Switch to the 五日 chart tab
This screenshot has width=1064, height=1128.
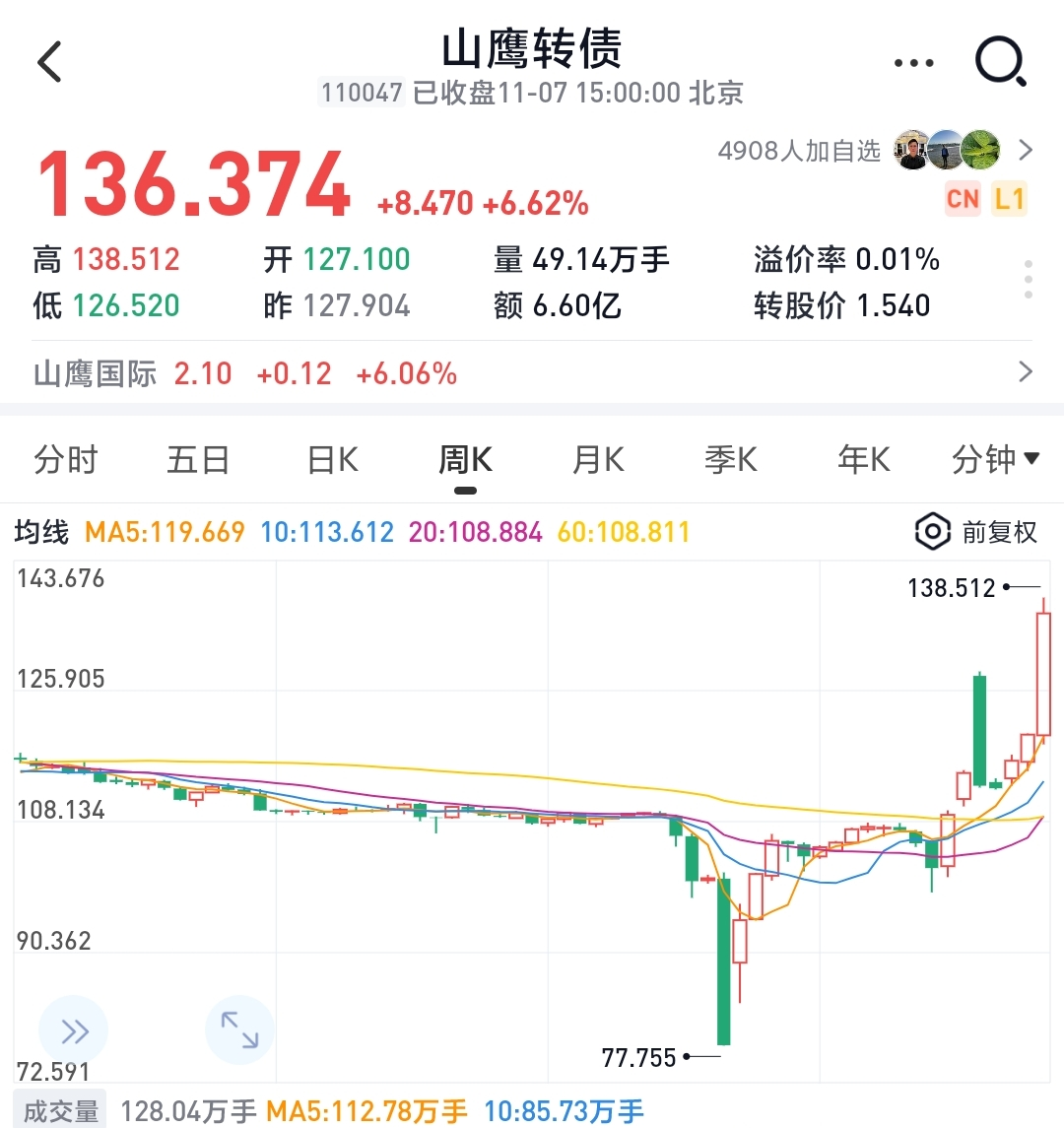198,460
